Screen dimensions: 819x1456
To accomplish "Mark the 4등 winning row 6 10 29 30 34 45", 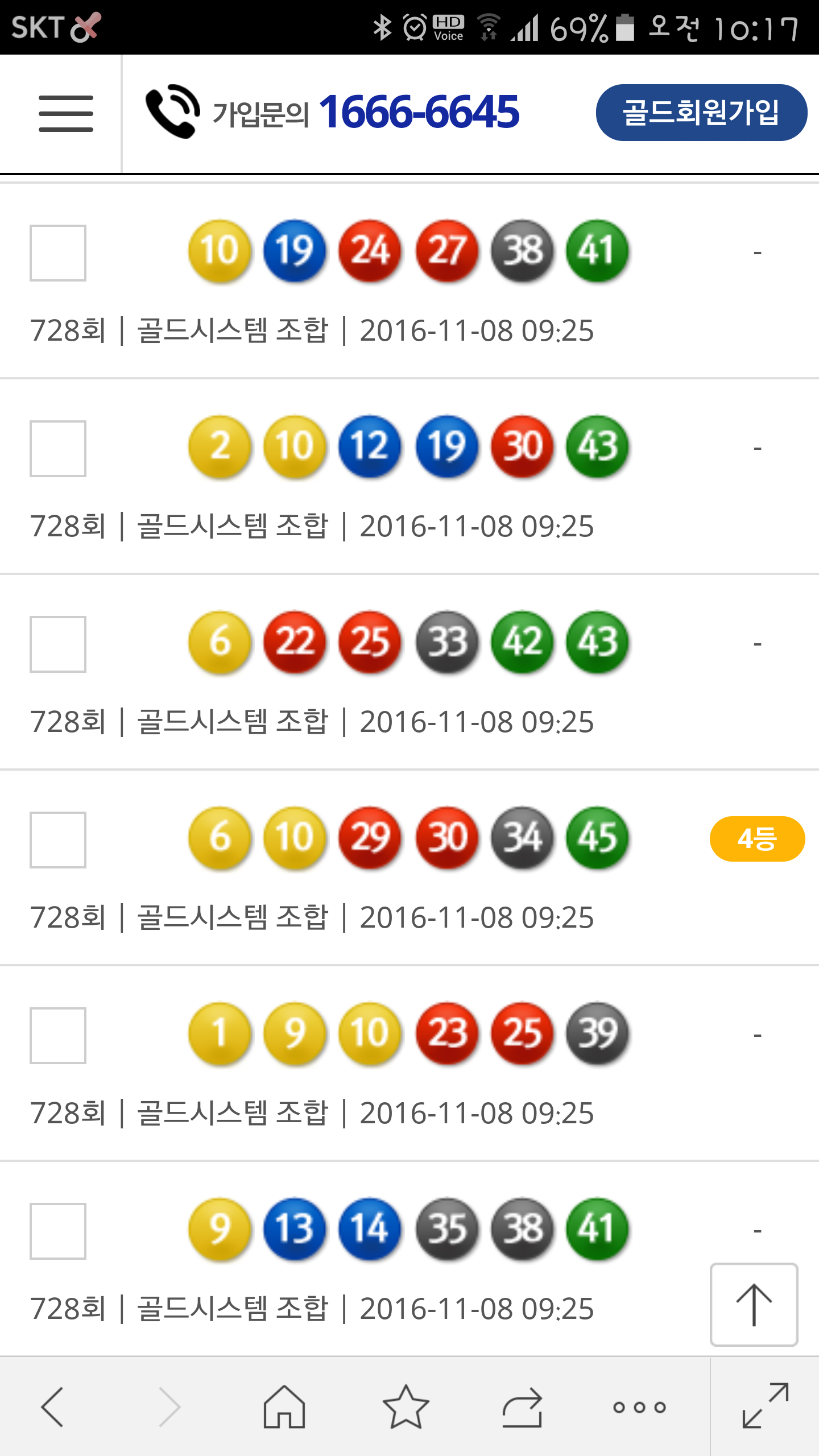I will 58,840.
